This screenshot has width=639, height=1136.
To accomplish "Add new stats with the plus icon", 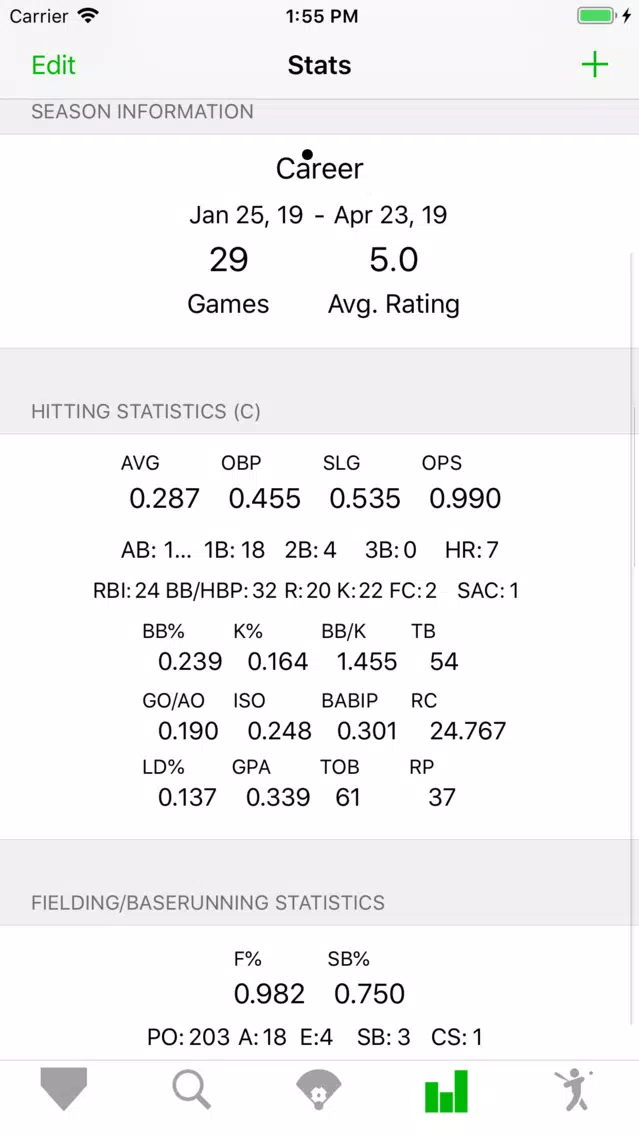I will [x=595, y=65].
